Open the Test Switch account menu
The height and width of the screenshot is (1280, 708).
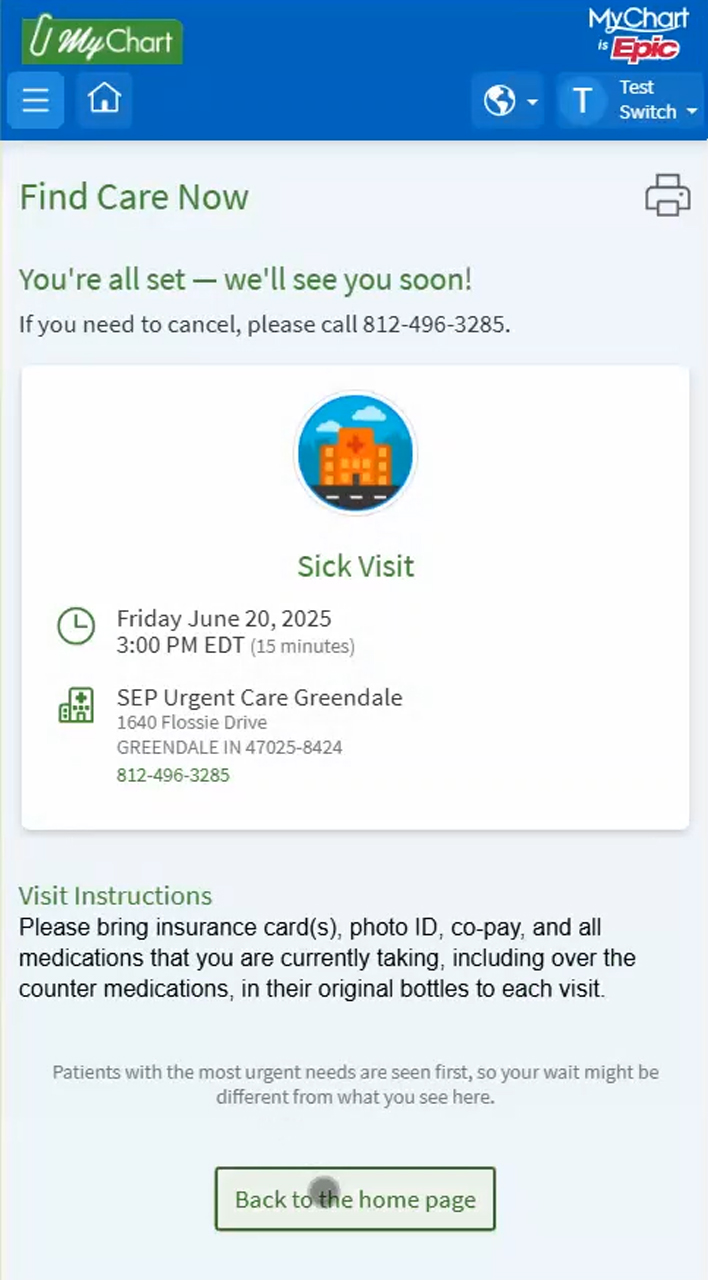pyautogui.click(x=630, y=100)
